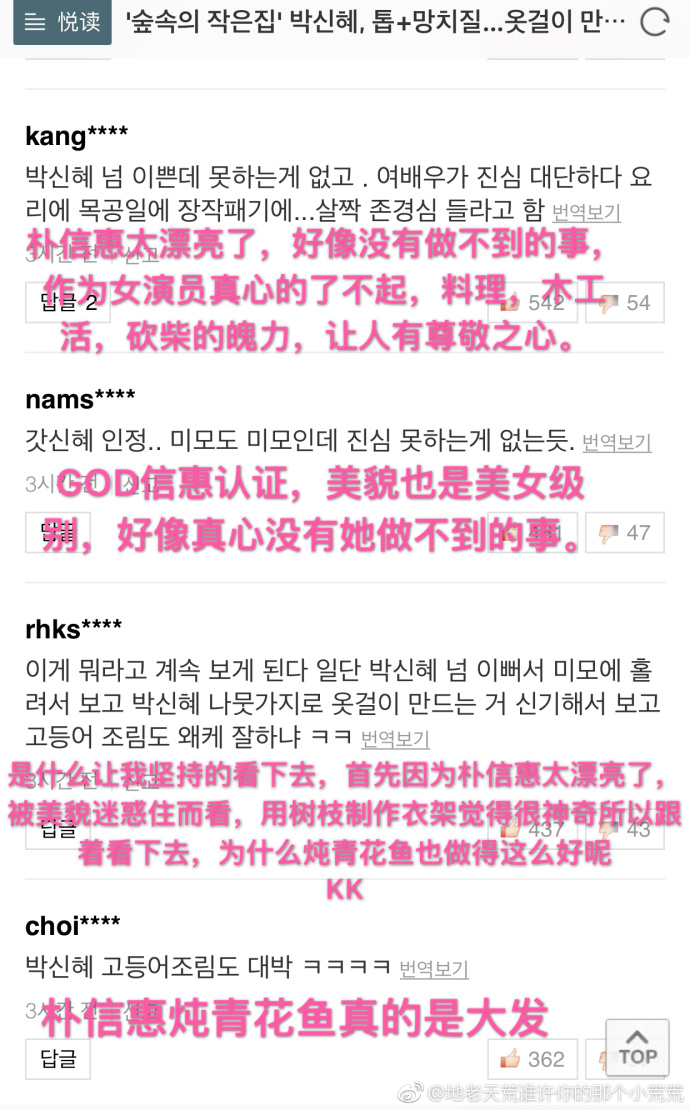
Task: Reload the page with the refresh icon
Action: pyautogui.click(x=655, y=22)
